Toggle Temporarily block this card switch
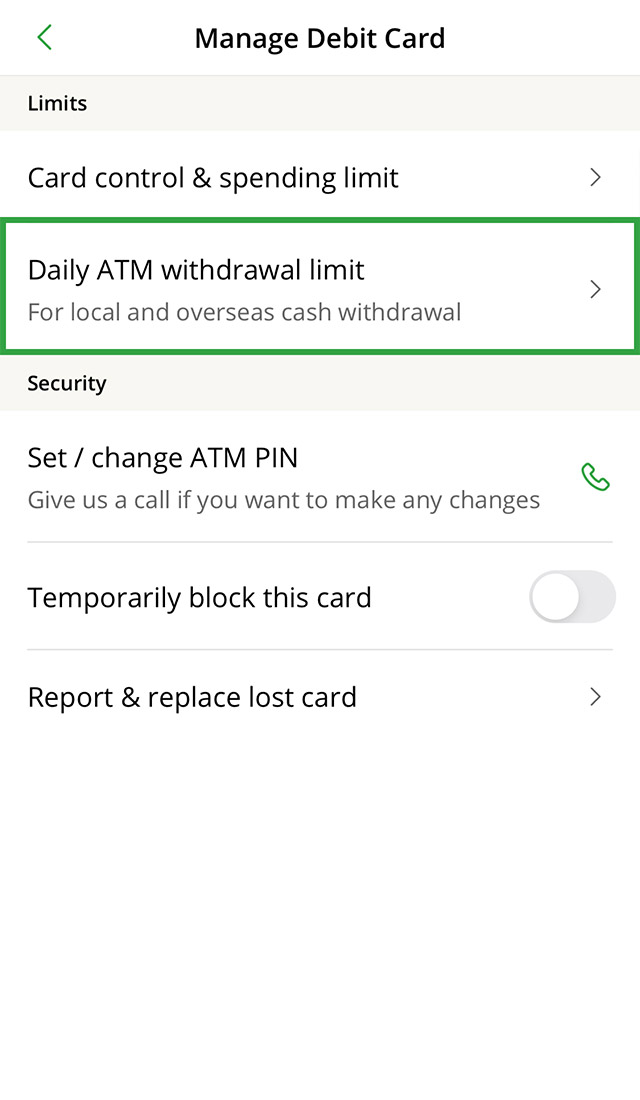The height and width of the screenshot is (1100, 640). [571, 597]
